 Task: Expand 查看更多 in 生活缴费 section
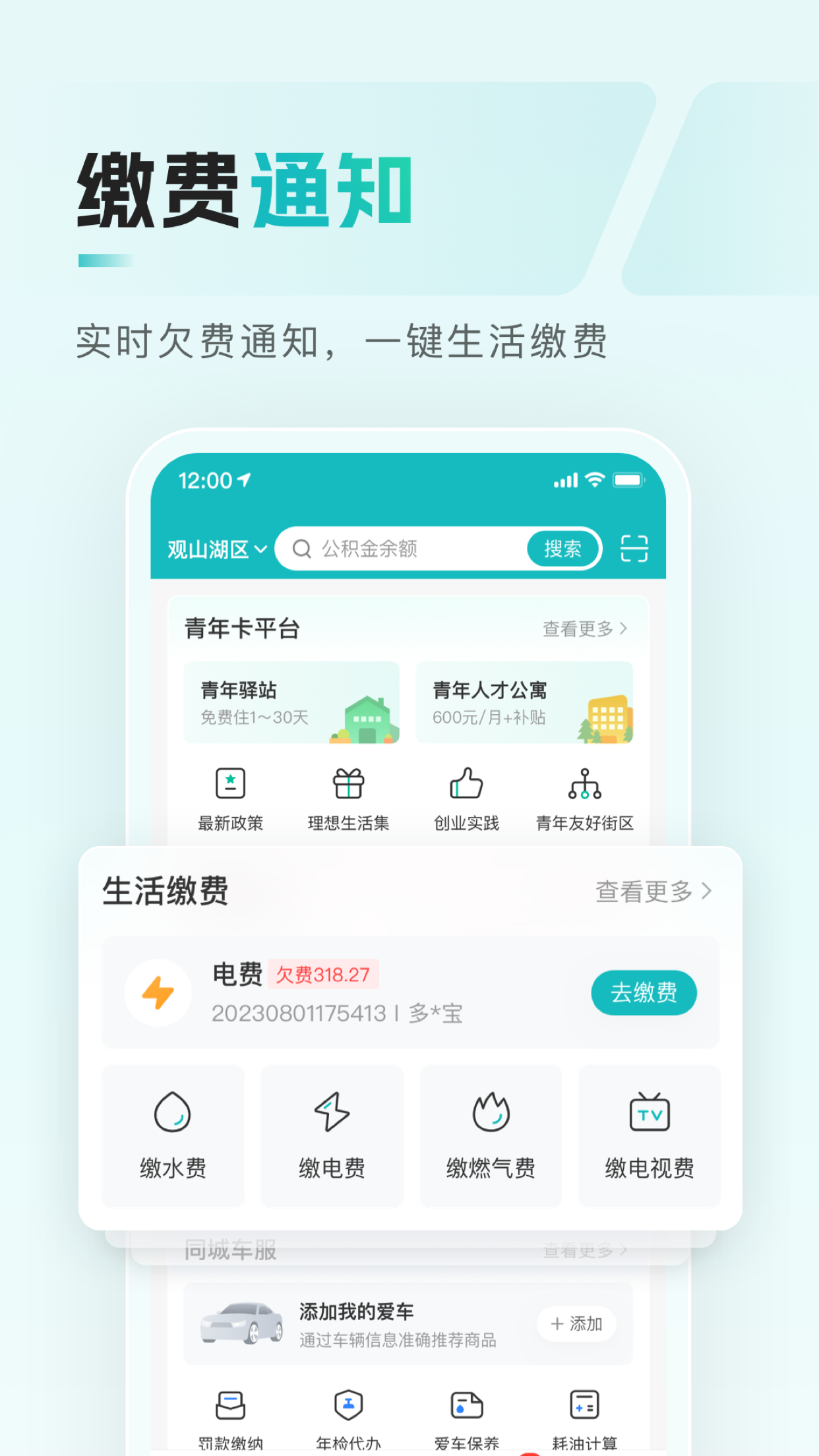pos(653,890)
